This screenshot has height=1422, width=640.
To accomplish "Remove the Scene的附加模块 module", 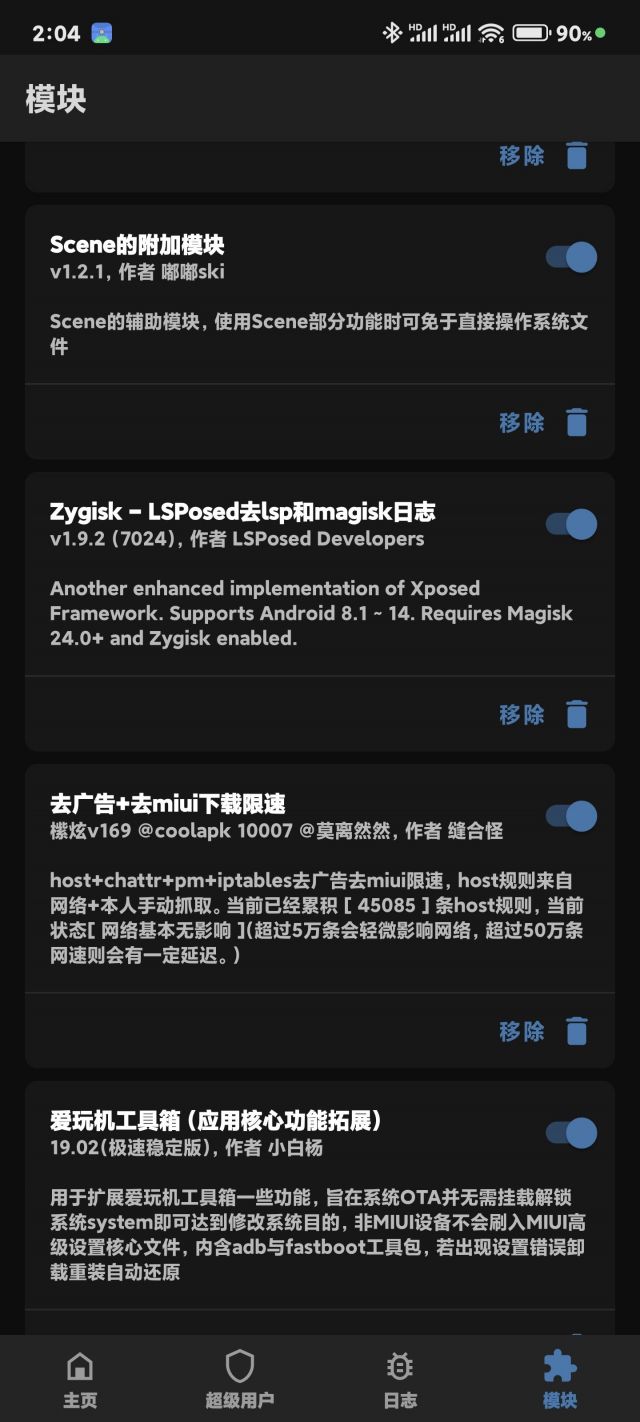I will [543, 422].
